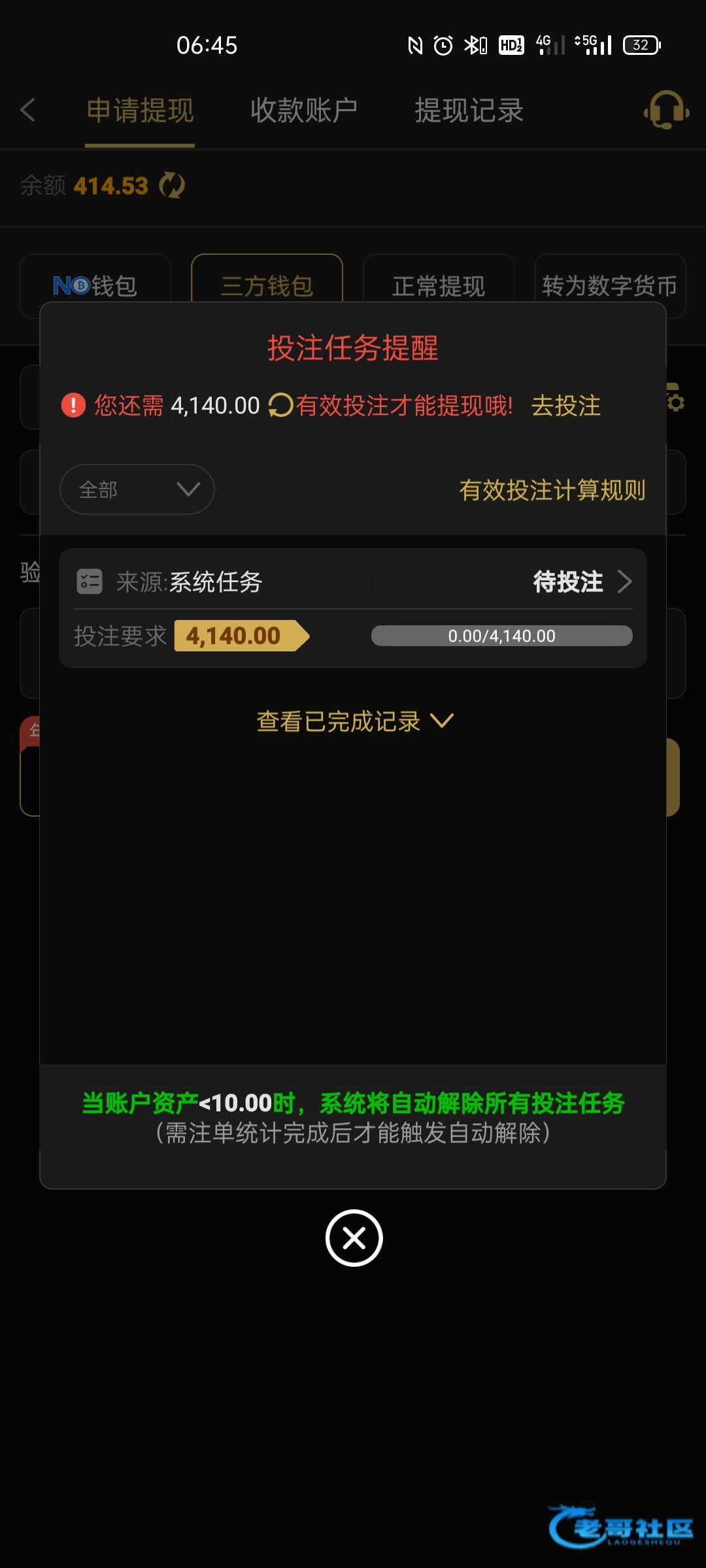Expand 查看已完成记录

(x=354, y=721)
